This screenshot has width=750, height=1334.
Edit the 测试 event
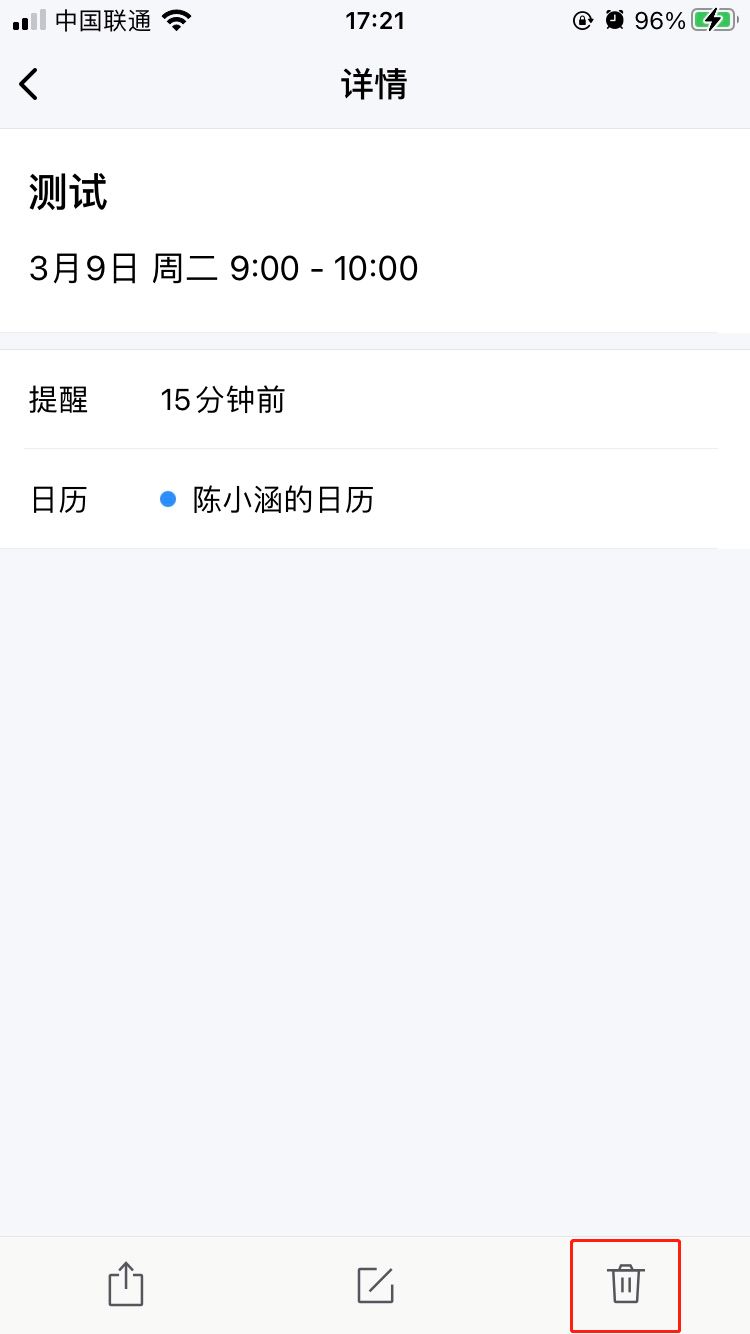point(375,1284)
